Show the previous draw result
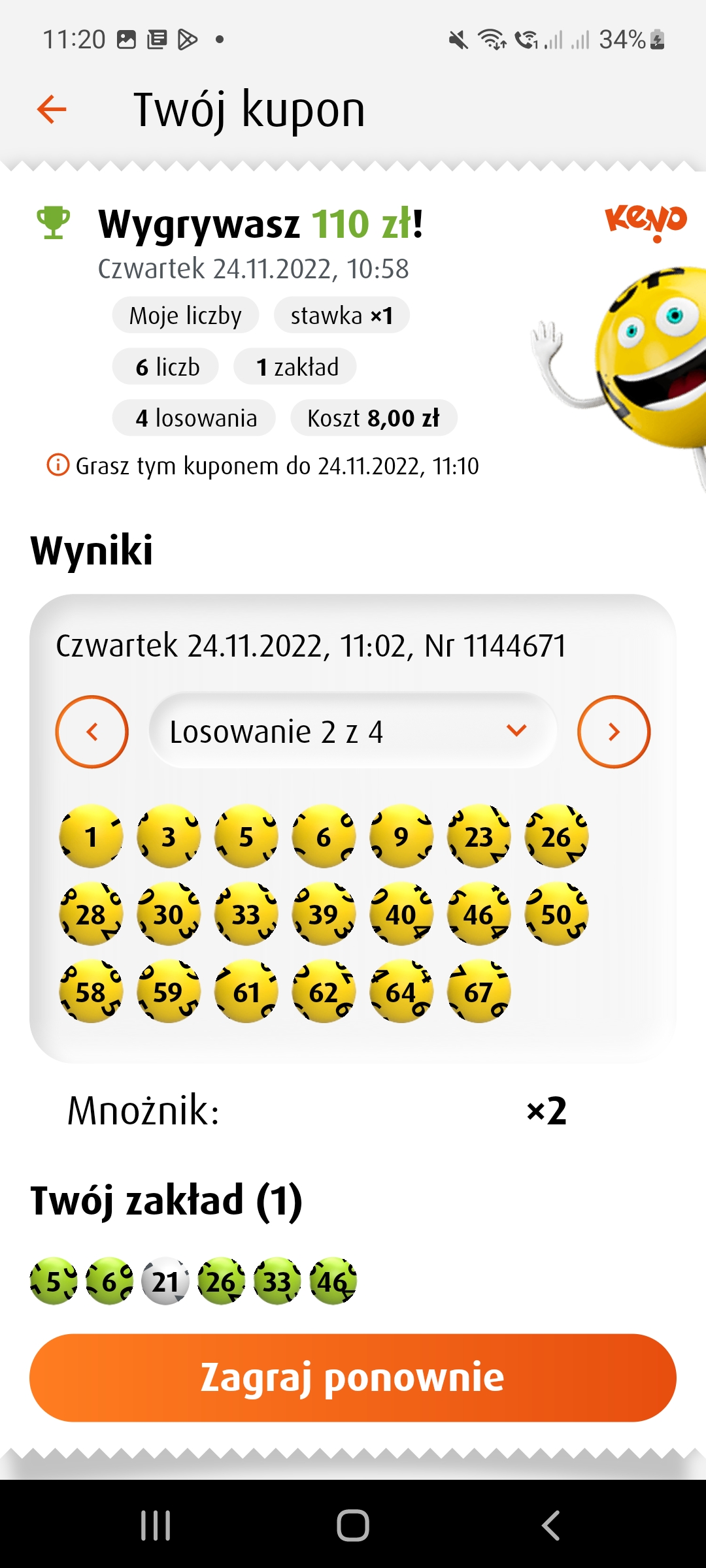This screenshot has width=706, height=1568. 92,732
